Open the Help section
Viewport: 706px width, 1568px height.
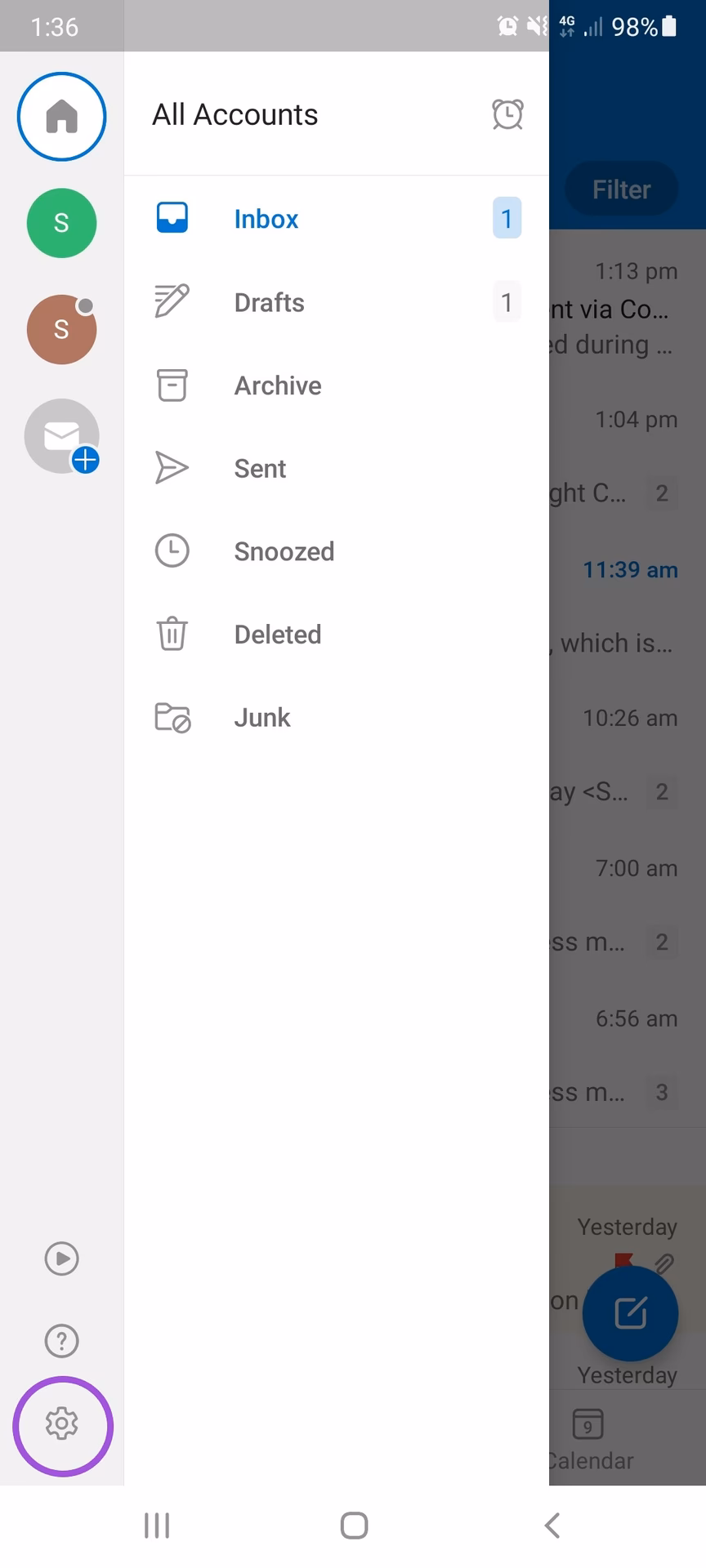point(61,1340)
